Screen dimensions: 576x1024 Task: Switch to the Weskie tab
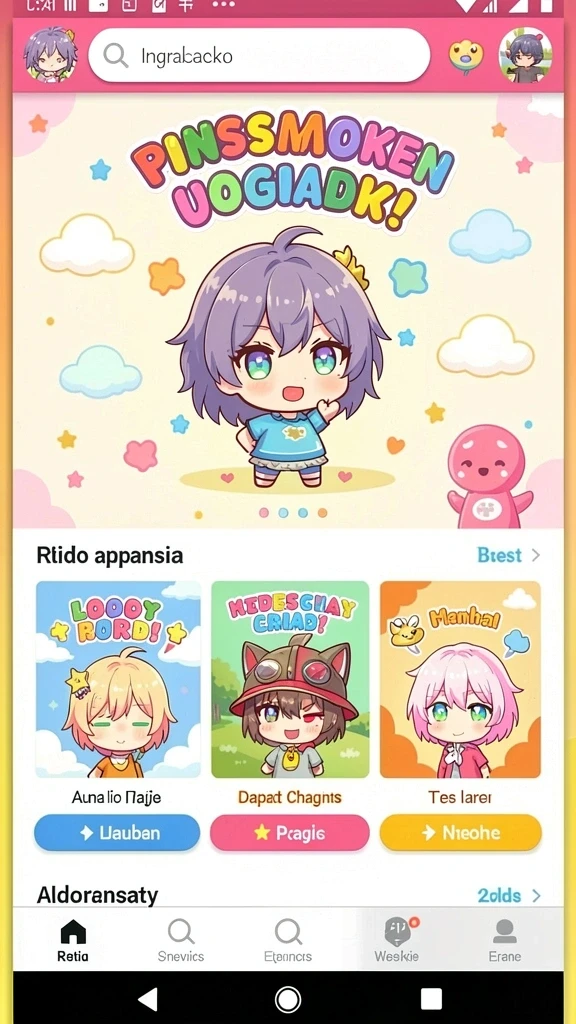point(396,940)
